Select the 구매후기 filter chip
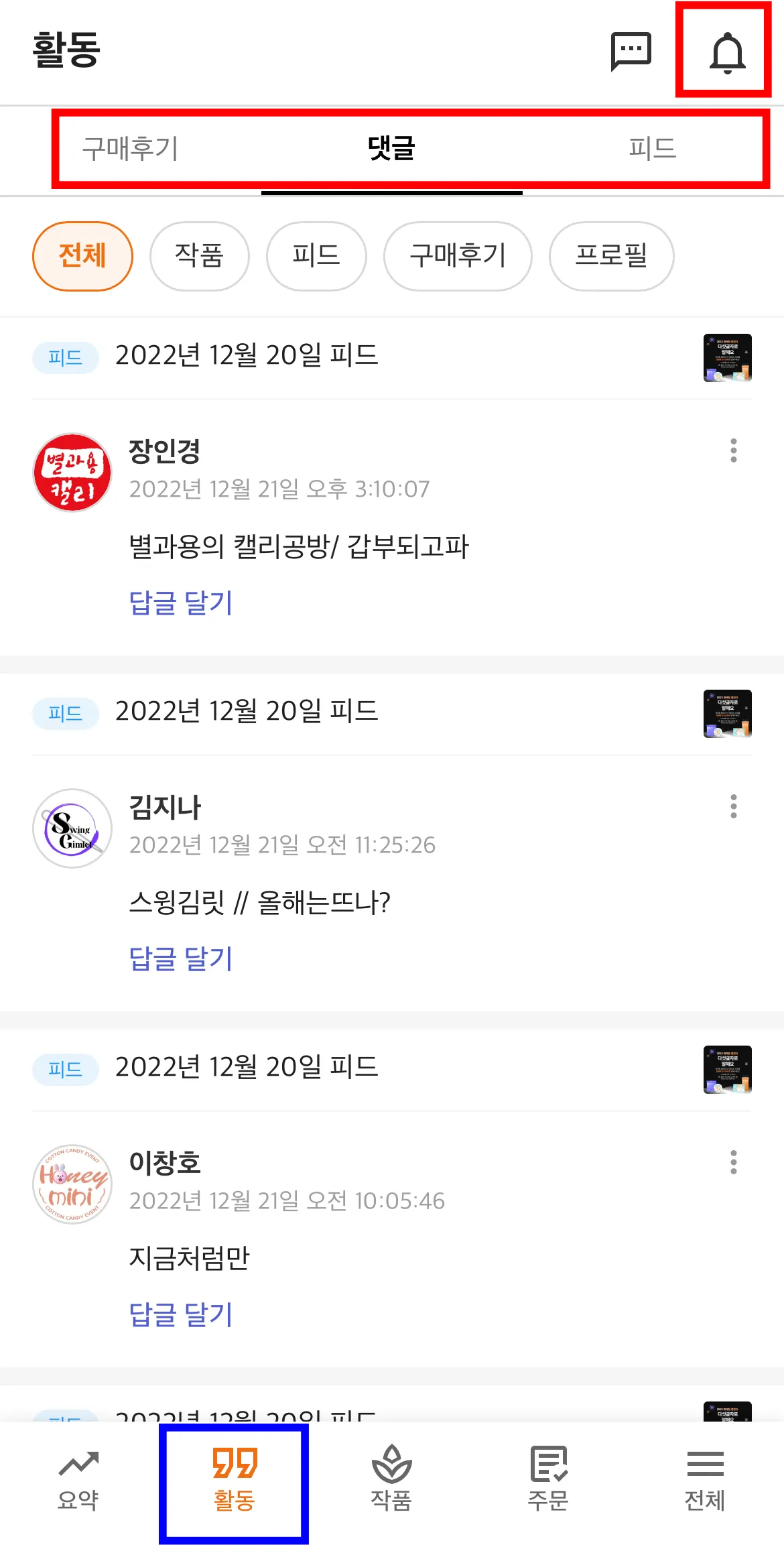 tap(458, 256)
